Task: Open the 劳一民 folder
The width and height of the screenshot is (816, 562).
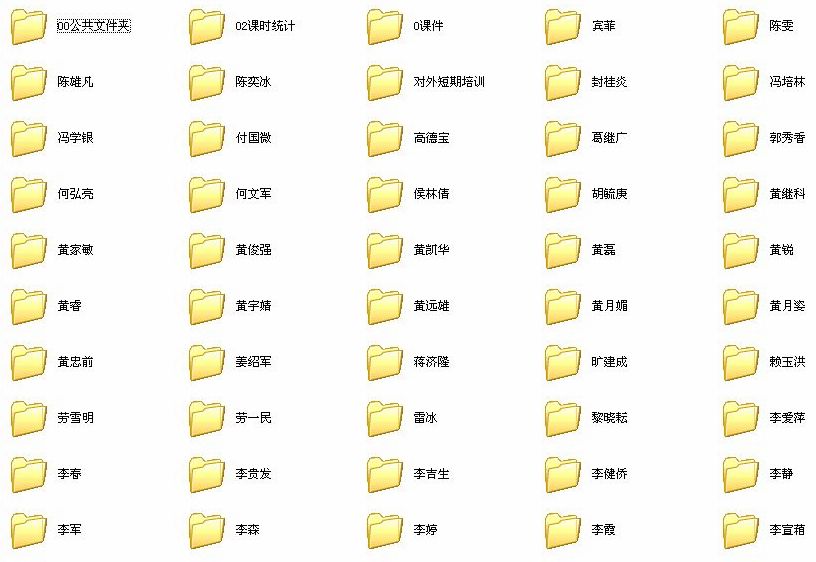Action: click(x=207, y=419)
